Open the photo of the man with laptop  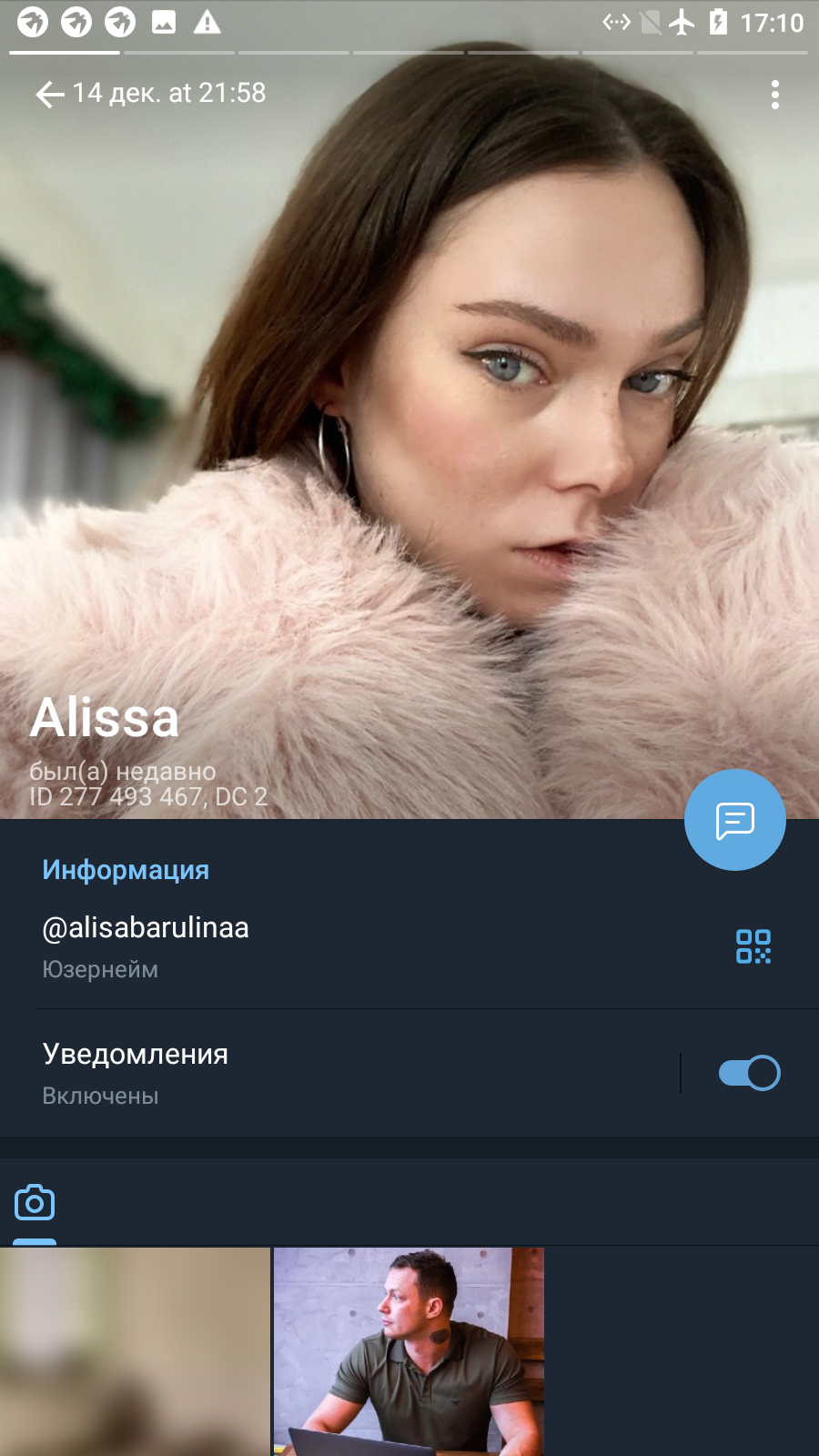tap(409, 1351)
